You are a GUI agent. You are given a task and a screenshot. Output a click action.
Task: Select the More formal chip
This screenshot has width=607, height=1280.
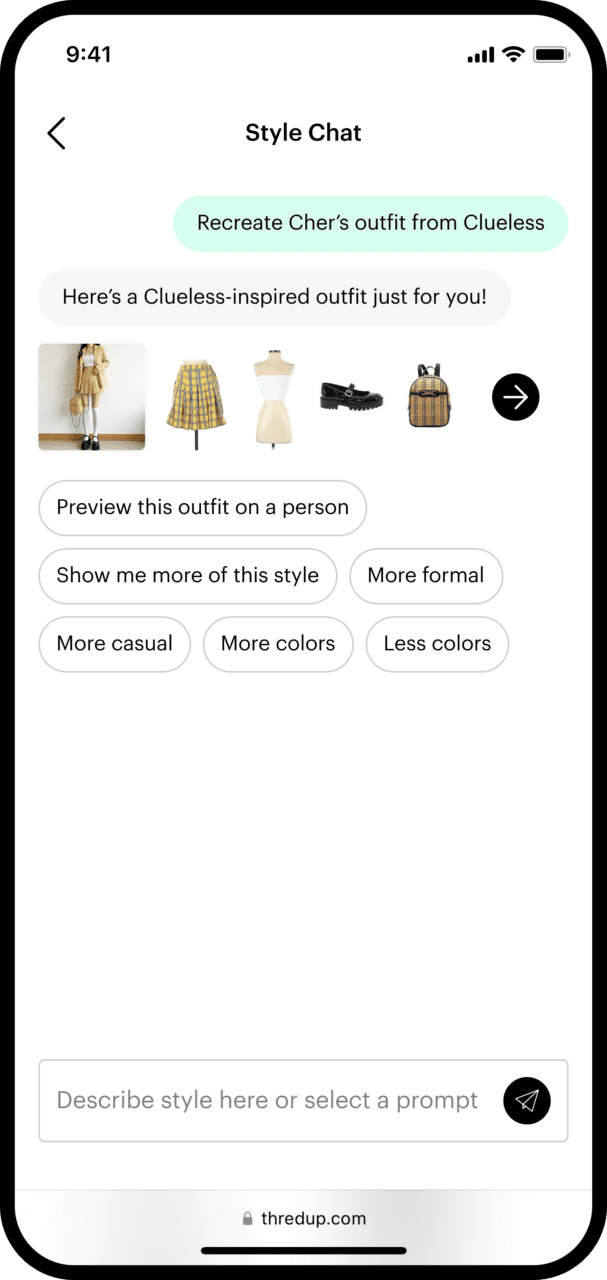(425, 575)
